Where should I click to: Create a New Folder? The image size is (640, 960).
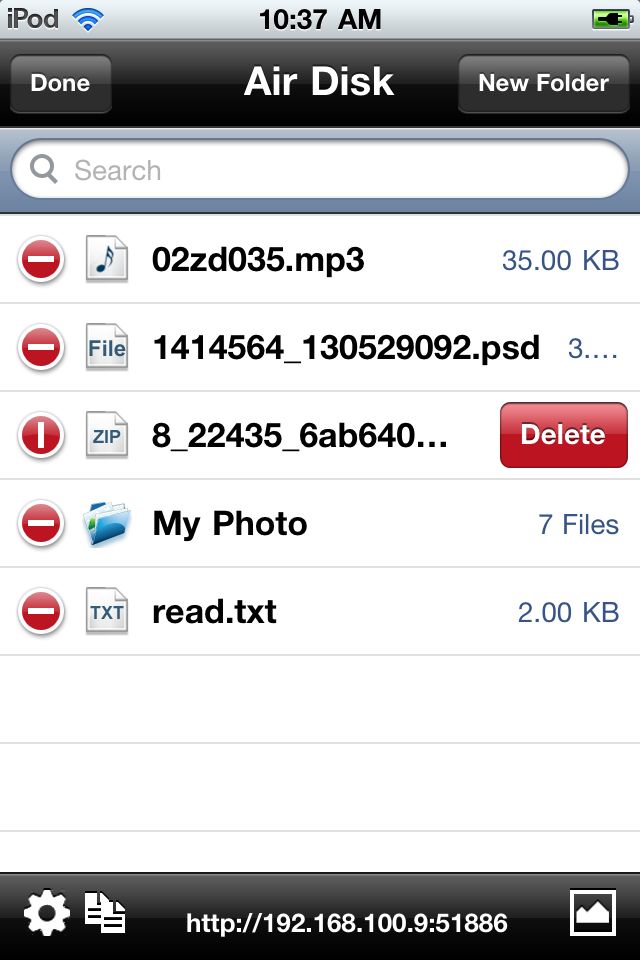543,83
